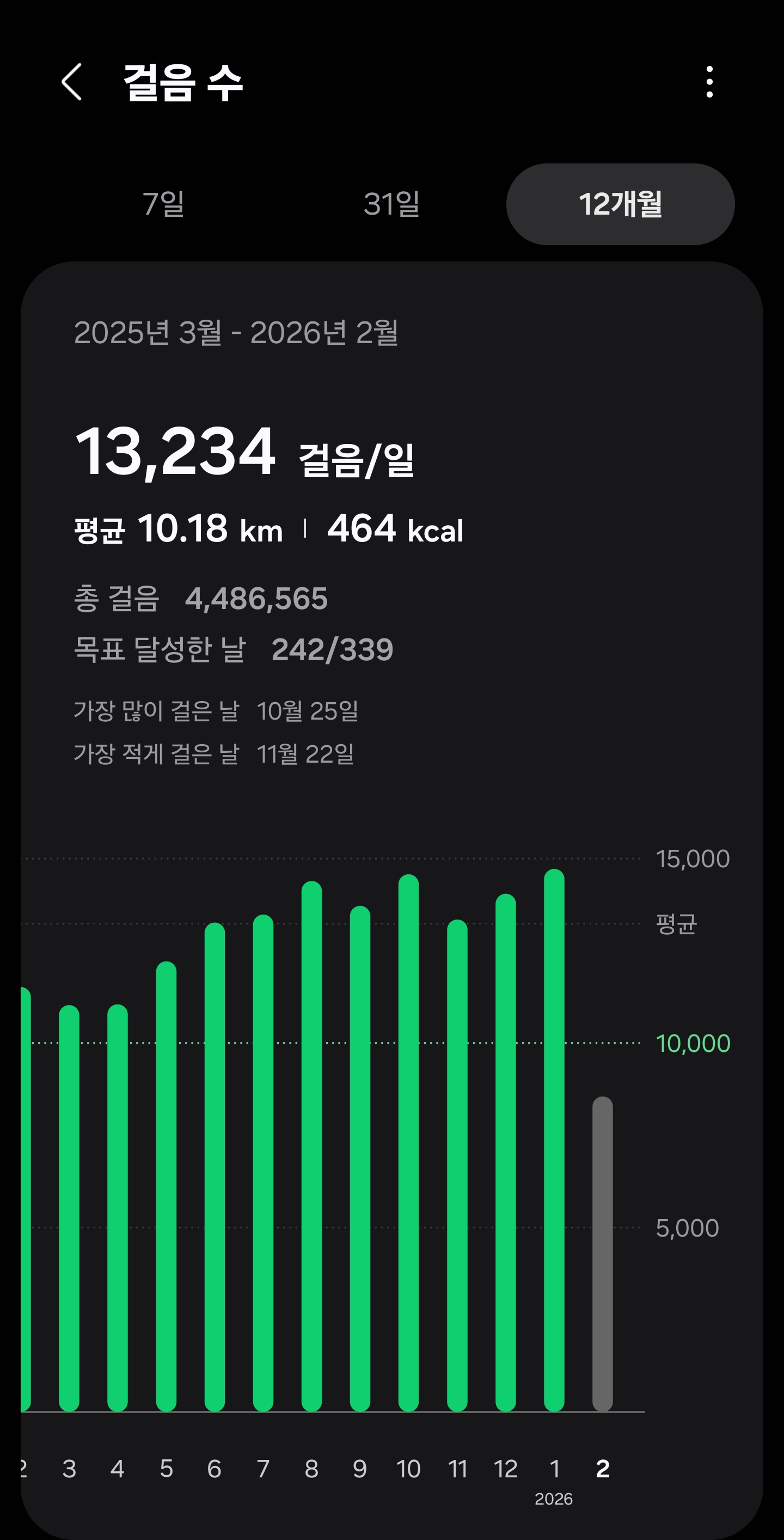Select the bar for month 8

click(x=311, y=1148)
